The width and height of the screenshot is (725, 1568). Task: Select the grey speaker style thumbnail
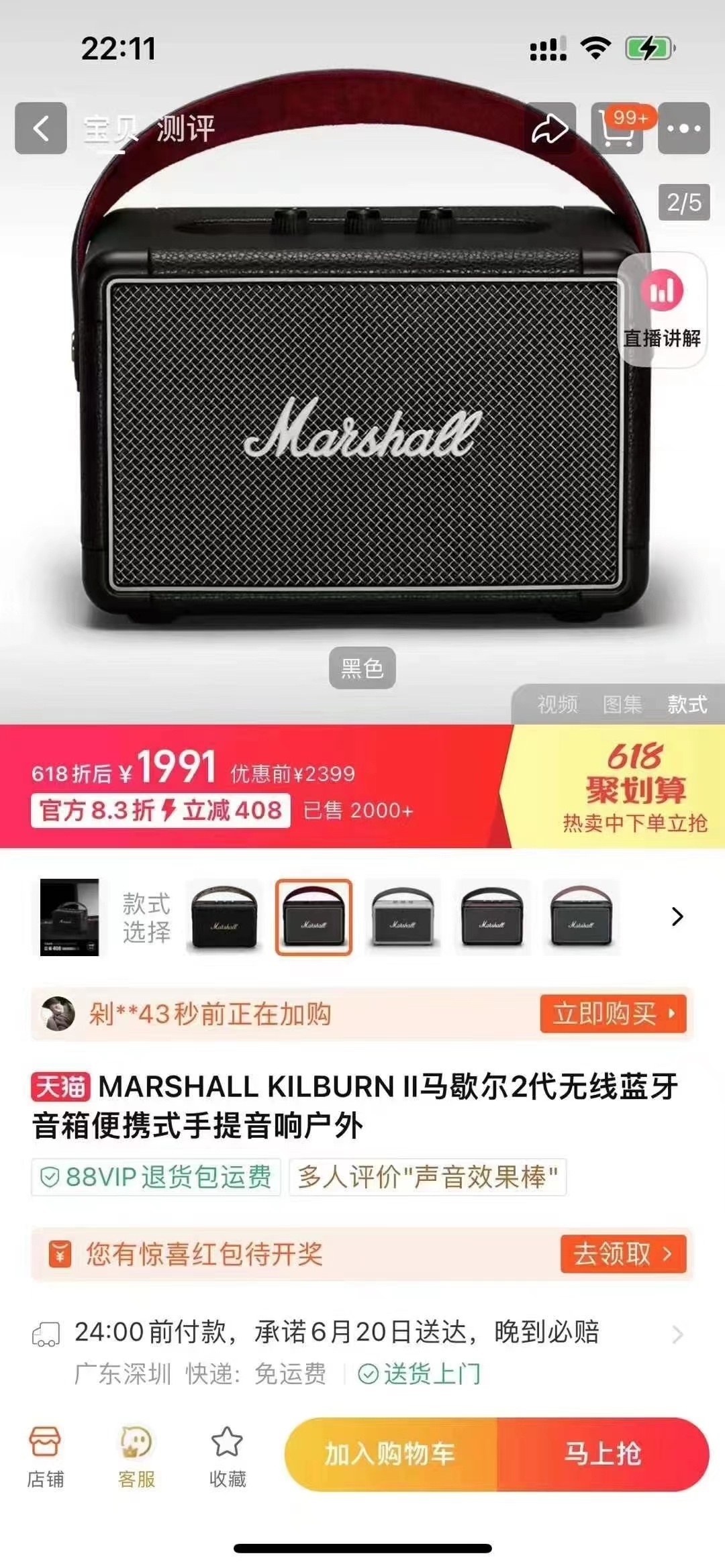[x=403, y=917]
